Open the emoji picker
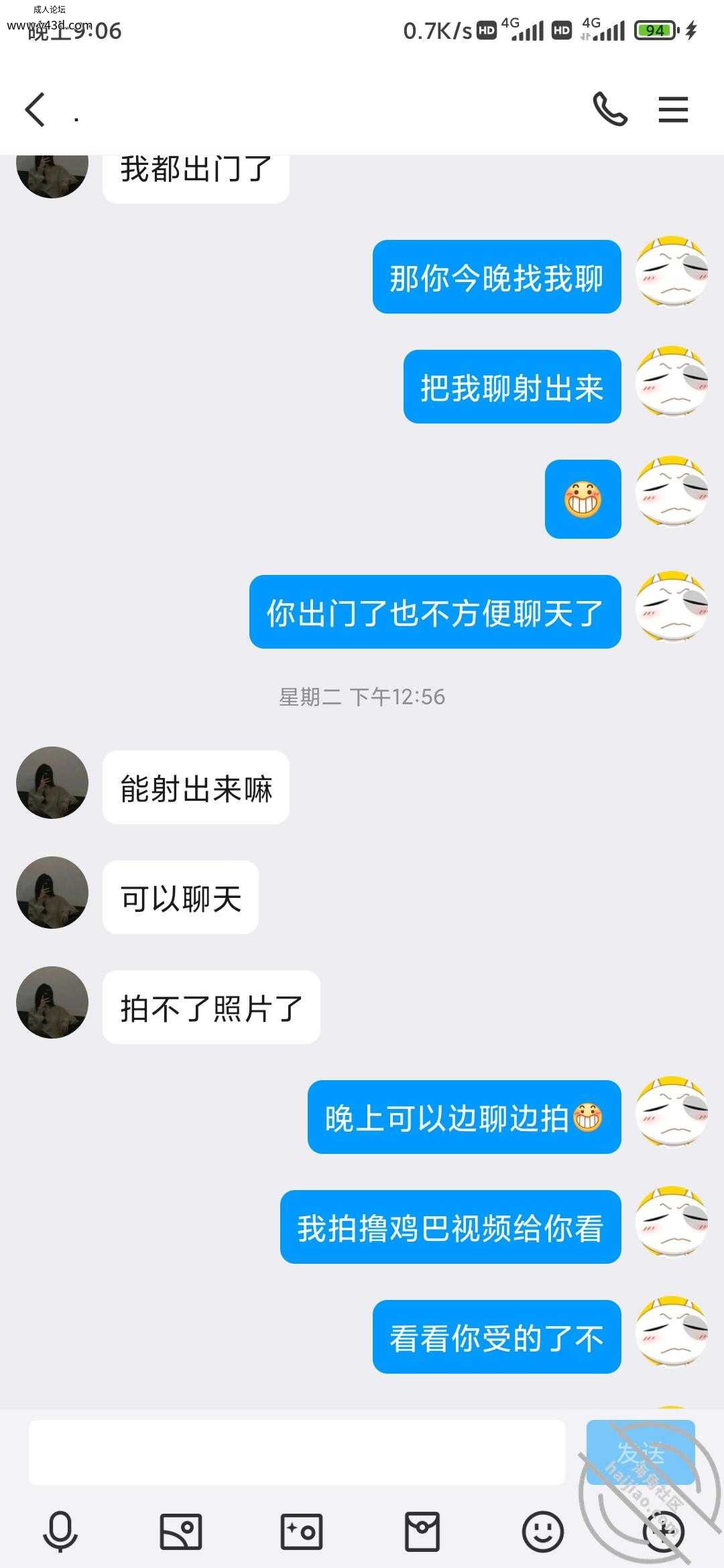724x1568 pixels. coord(543,1532)
